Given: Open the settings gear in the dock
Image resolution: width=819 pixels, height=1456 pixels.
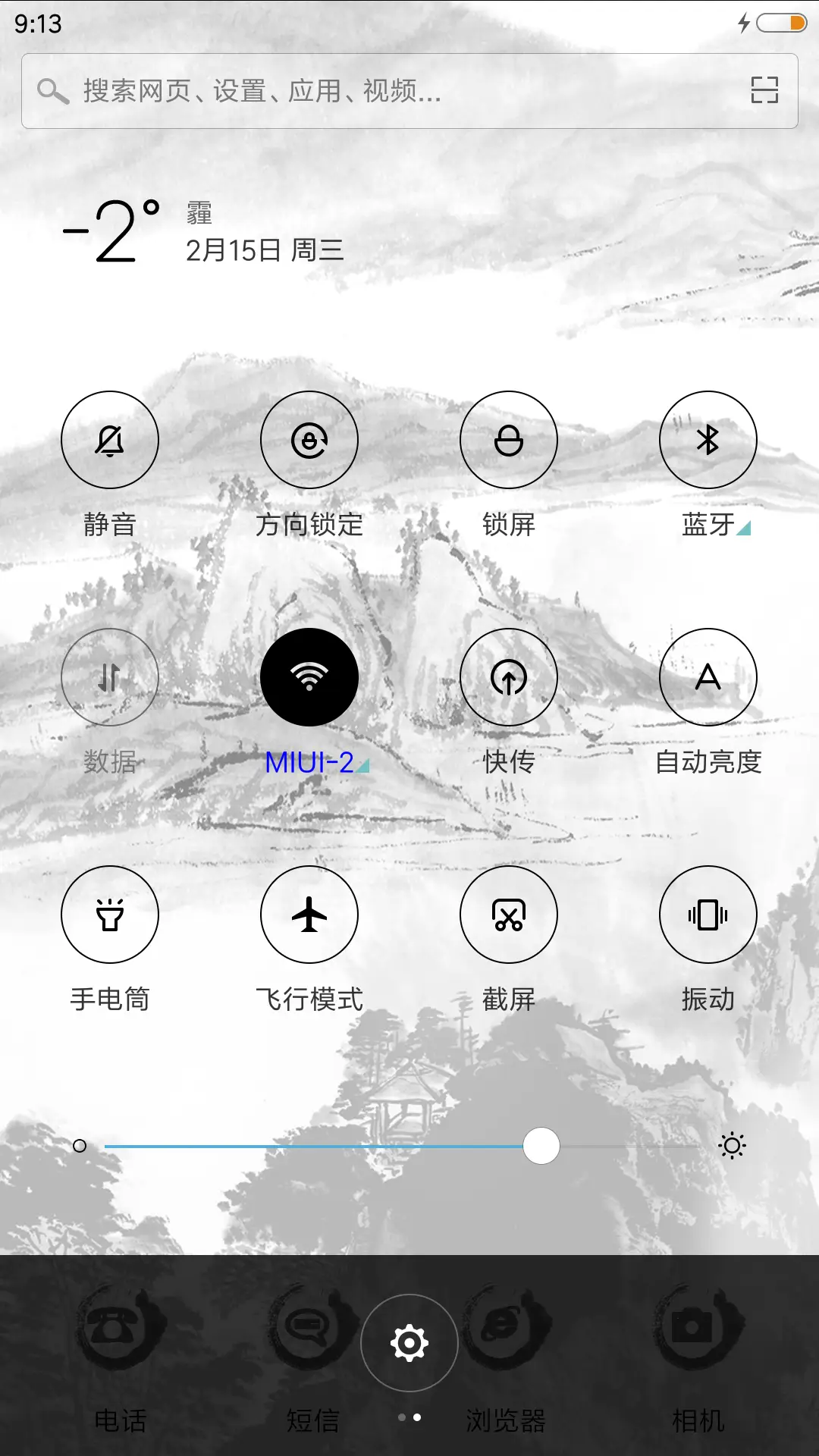Looking at the screenshot, I should click(409, 1341).
